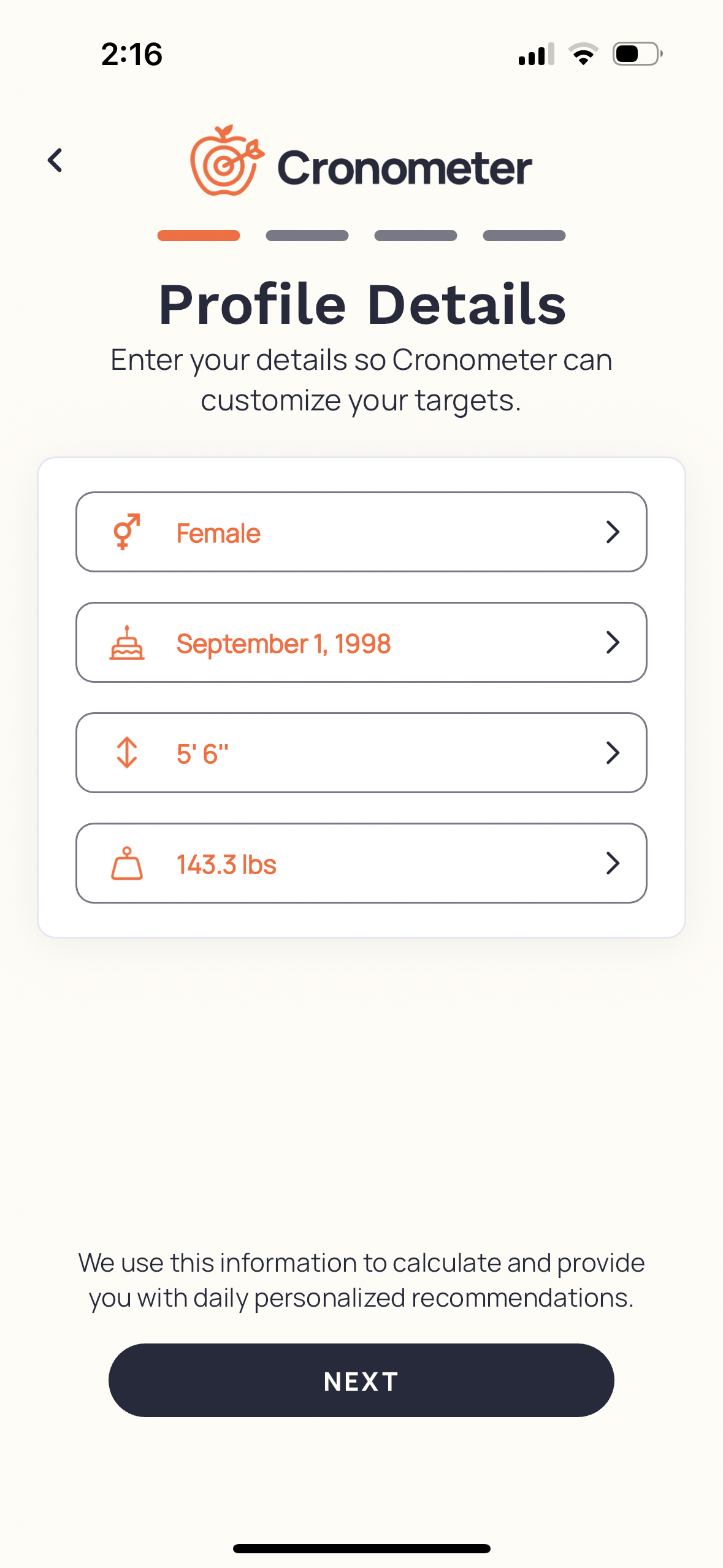Viewport: 723px width, 1568px height.
Task: Select the 143.3 lbs weight field
Action: coord(361,864)
